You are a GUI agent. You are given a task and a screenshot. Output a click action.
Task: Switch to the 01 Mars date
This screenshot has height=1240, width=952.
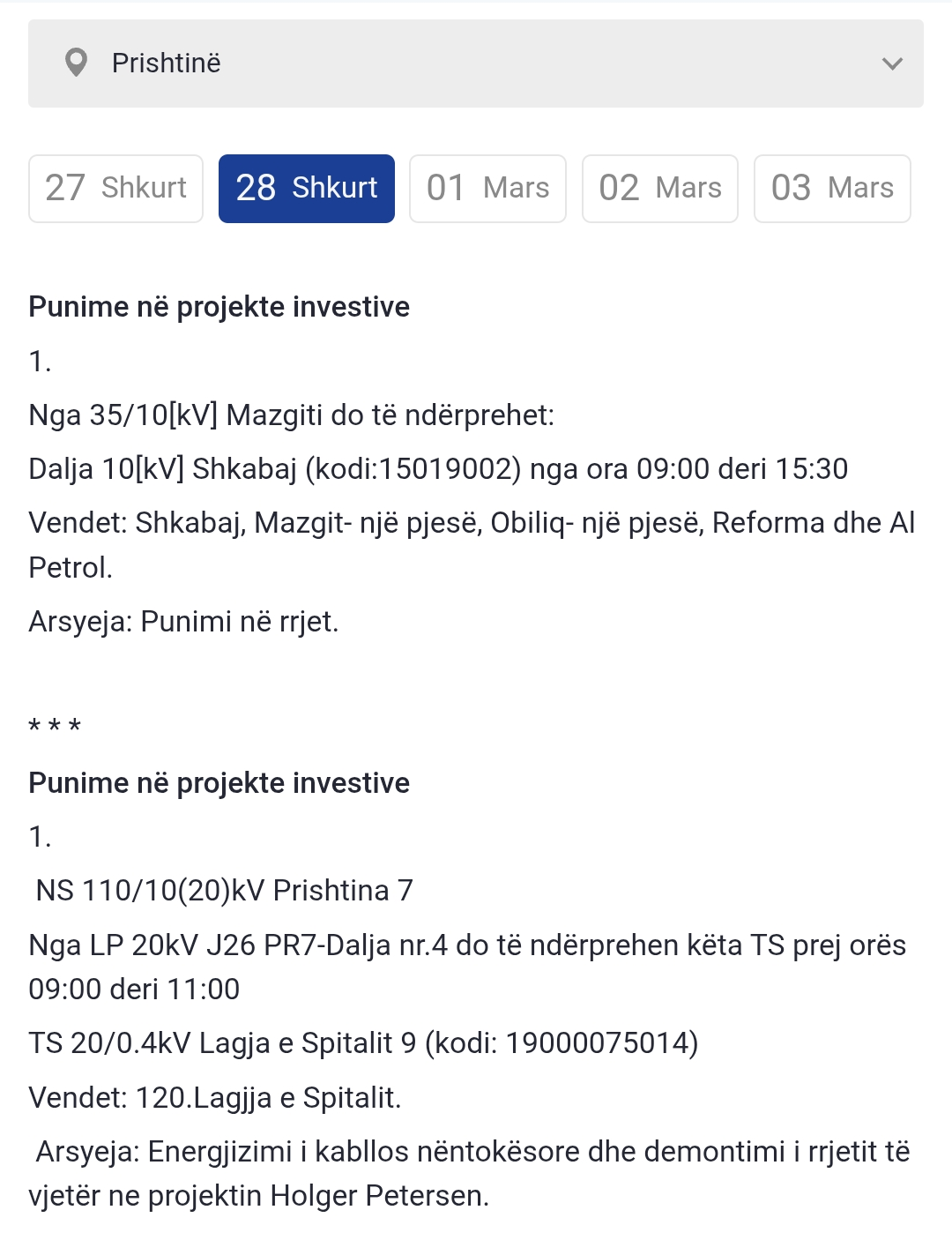pos(487,189)
